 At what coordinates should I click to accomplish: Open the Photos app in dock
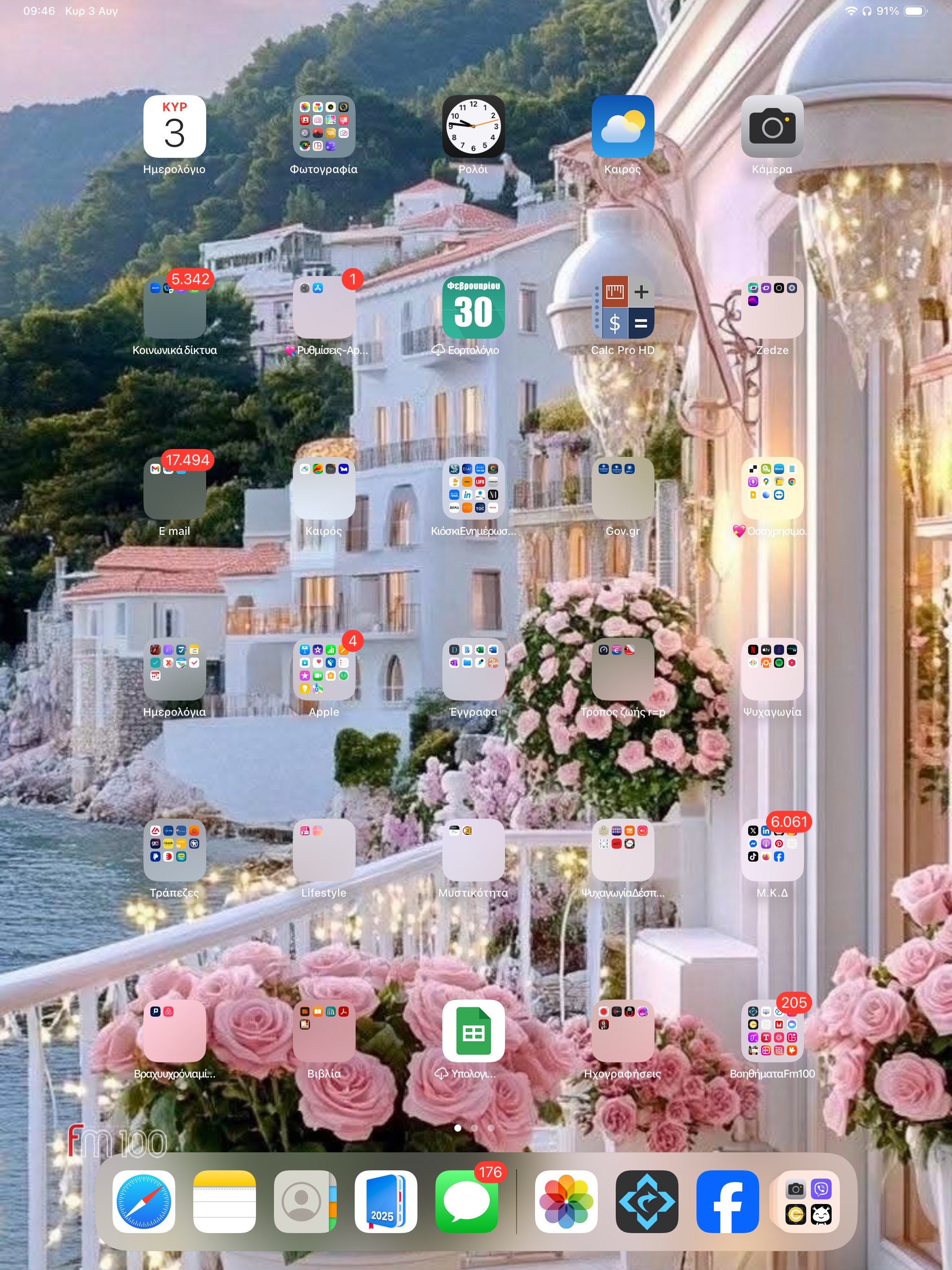(566, 1201)
